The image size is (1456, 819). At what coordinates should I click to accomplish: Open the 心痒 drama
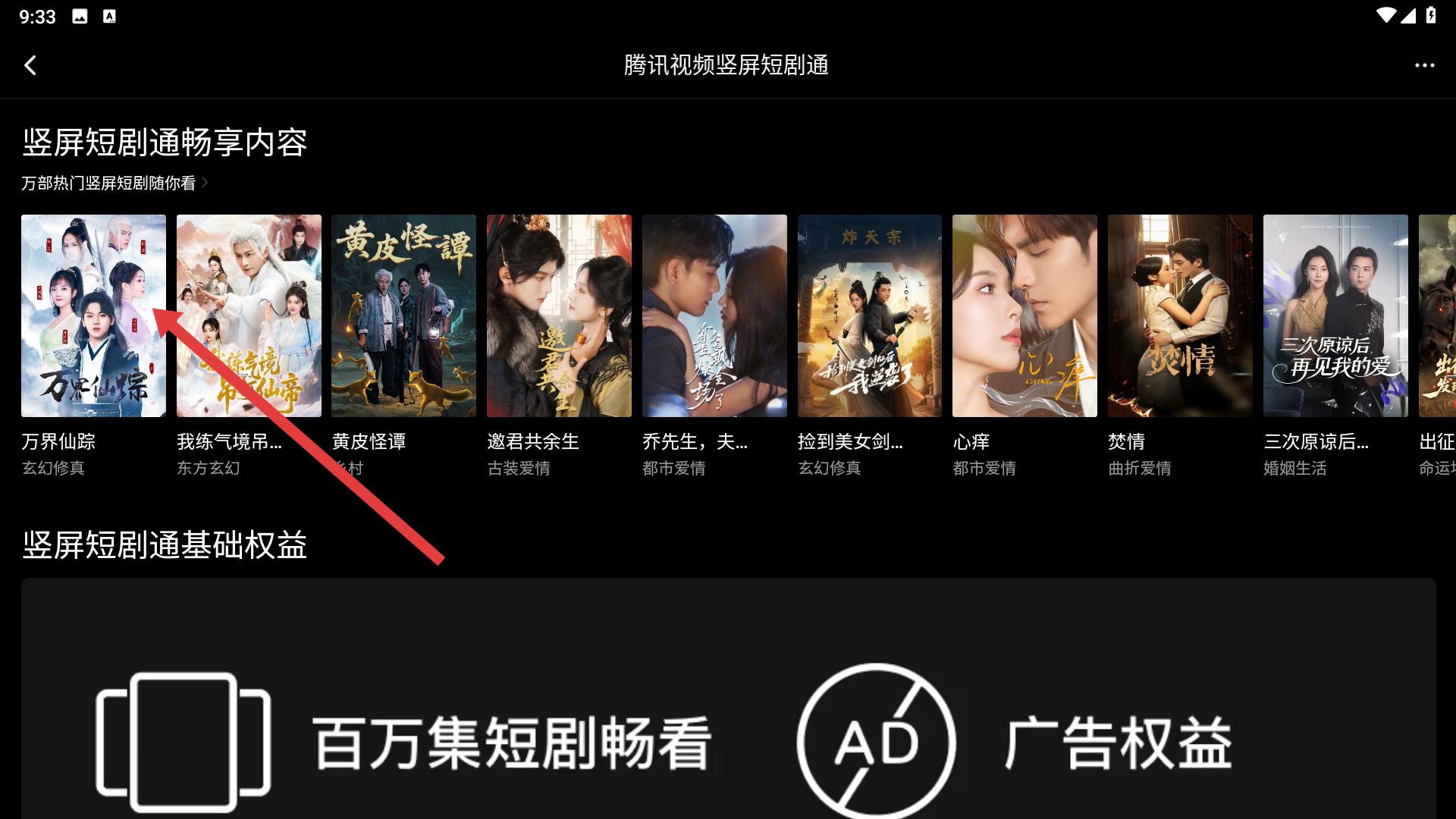click(1025, 315)
